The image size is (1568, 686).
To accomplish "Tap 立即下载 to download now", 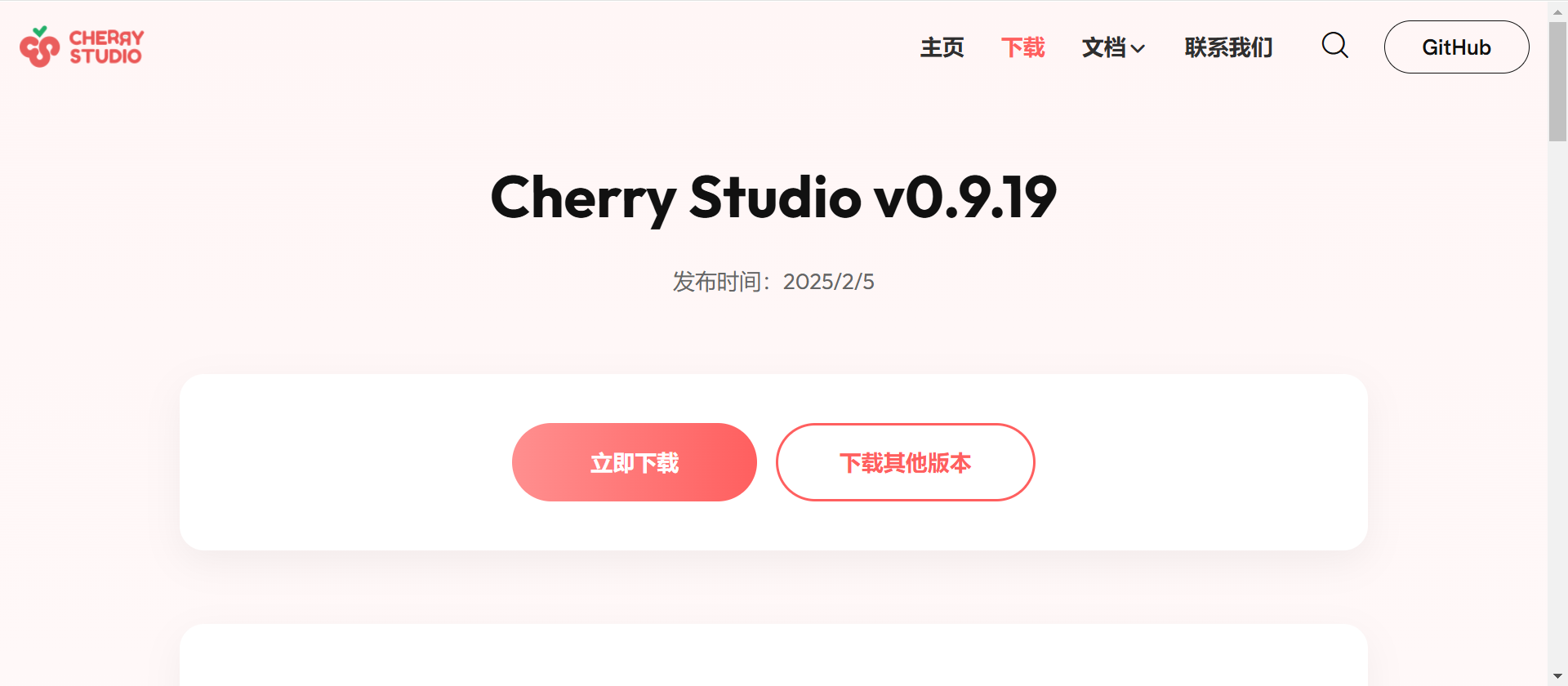I will (x=634, y=462).
